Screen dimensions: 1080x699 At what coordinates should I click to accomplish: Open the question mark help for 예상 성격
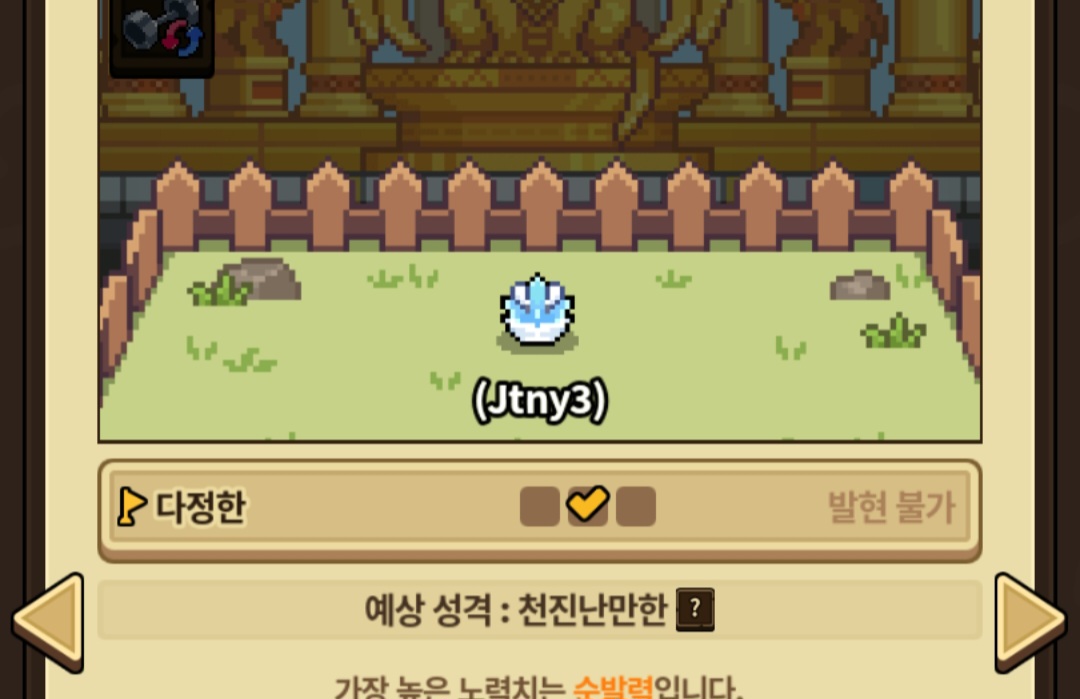point(695,609)
